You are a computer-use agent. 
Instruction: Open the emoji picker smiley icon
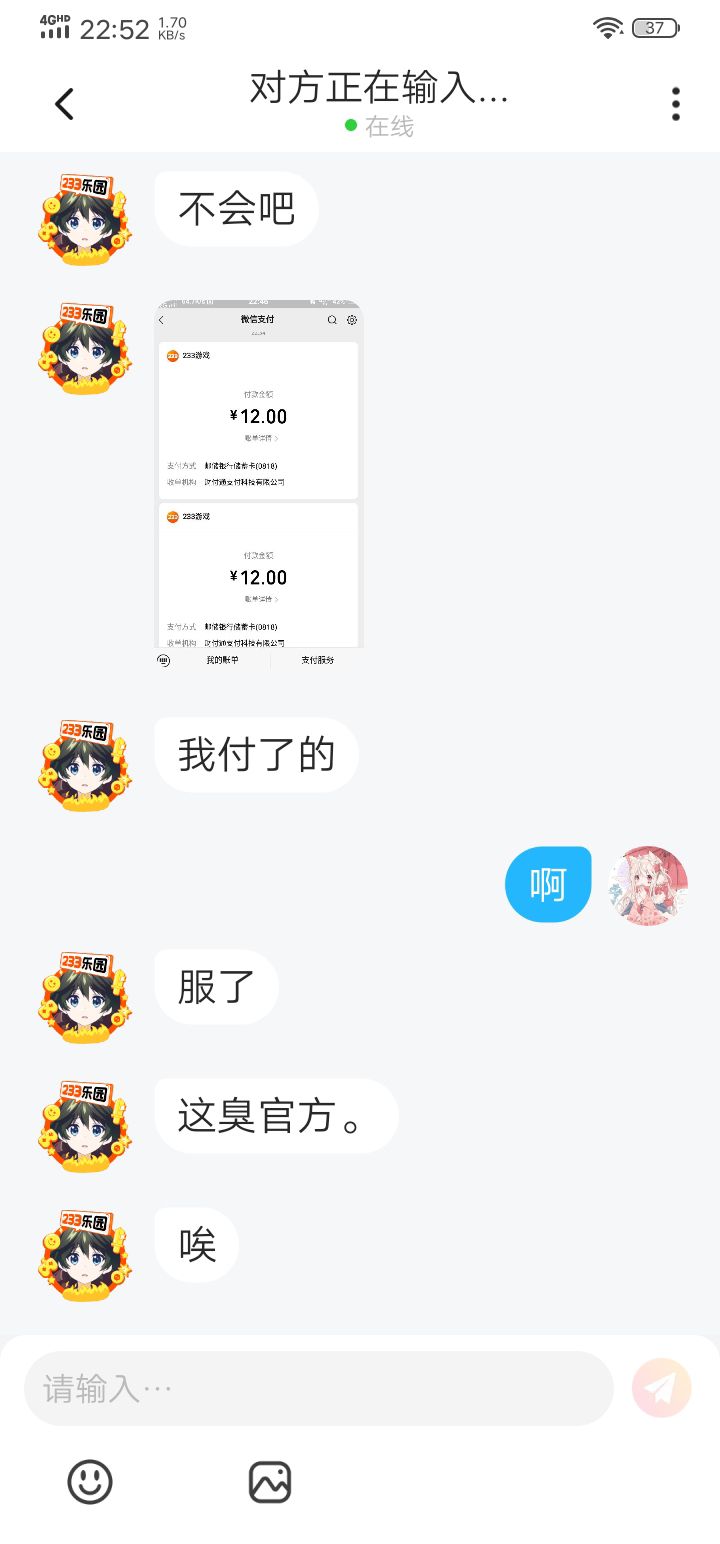[90, 1481]
